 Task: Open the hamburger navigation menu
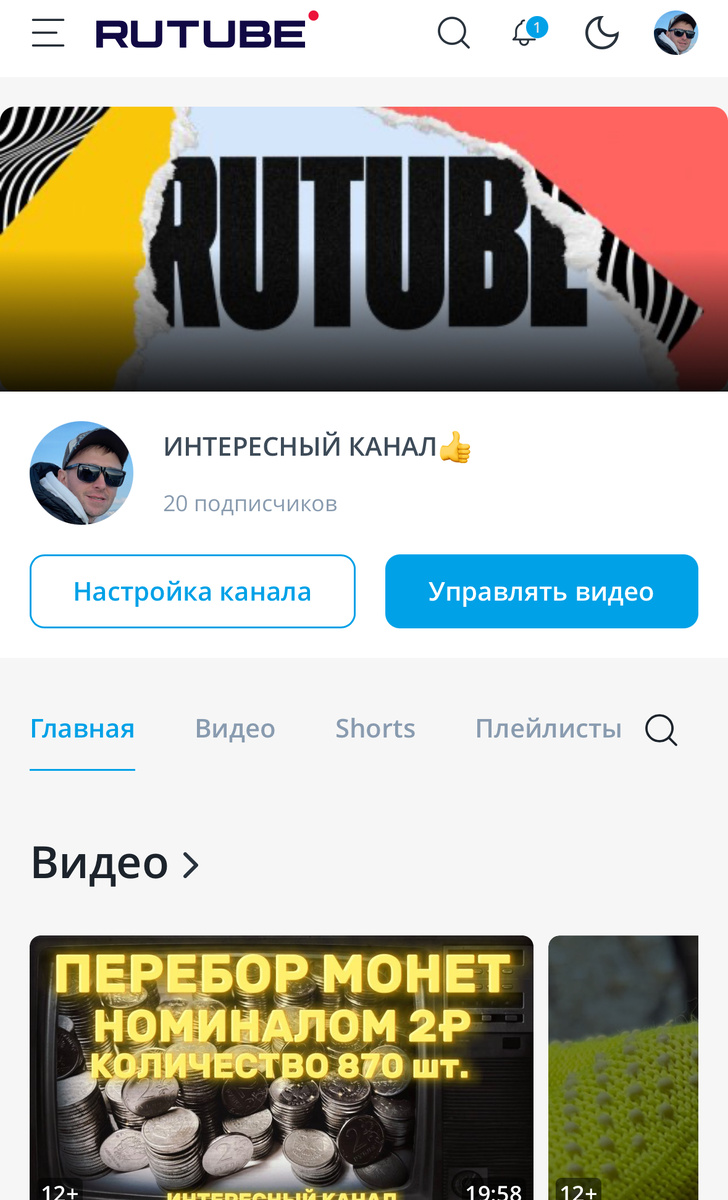[x=47, y=32]
